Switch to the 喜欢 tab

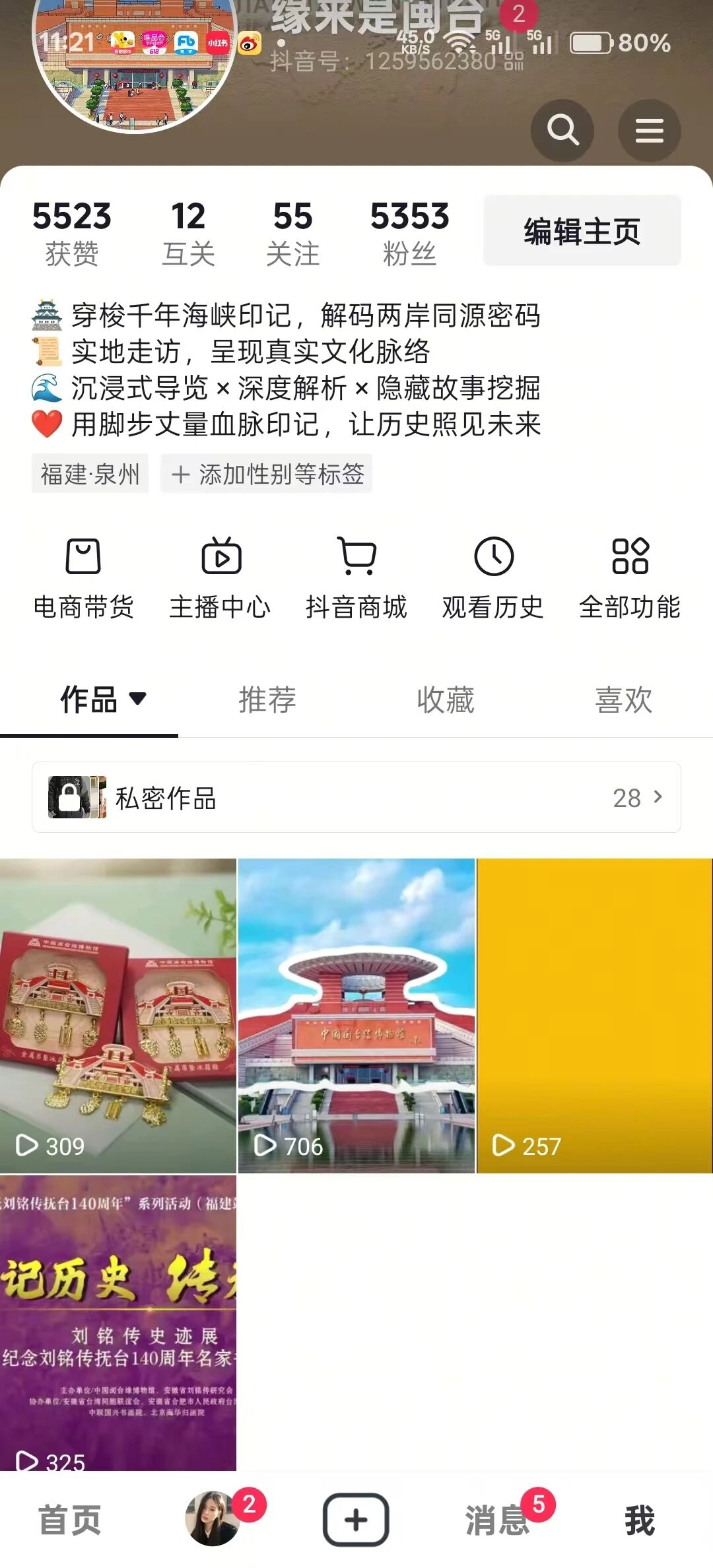tap(623, 700)
